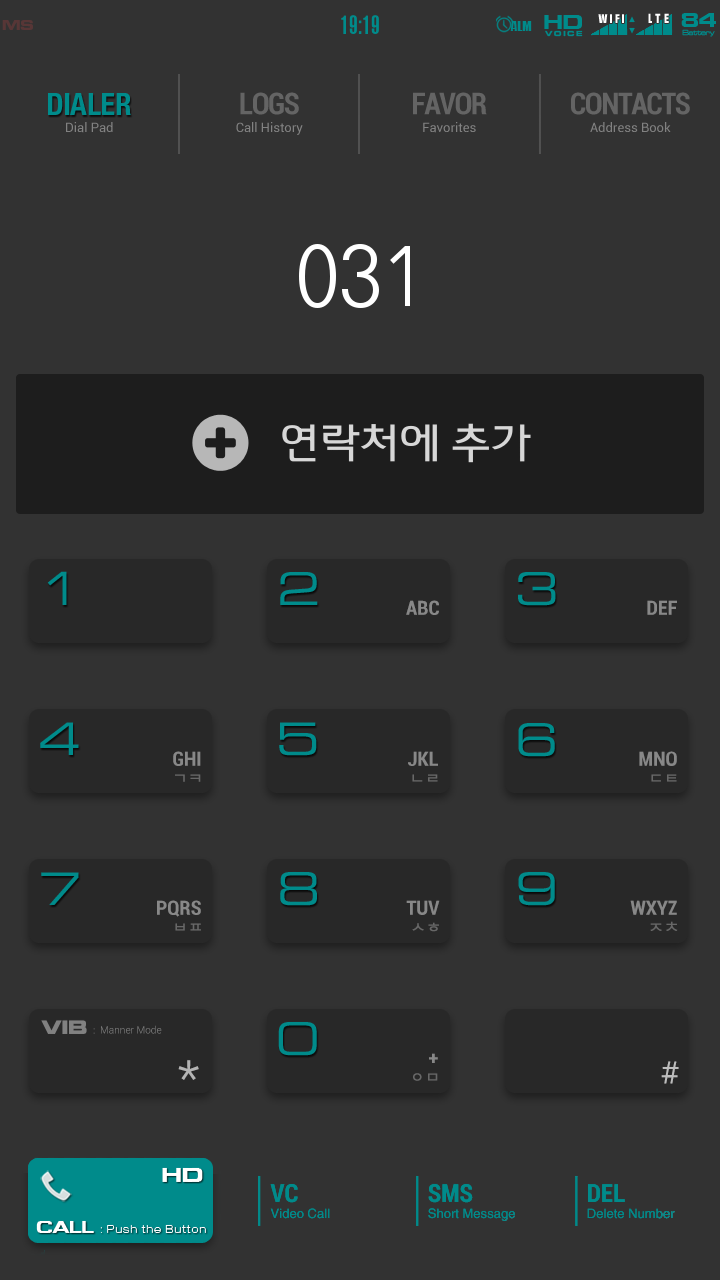Tap the 6 MNO key
Image resolution: width=720 pixels, height=1280 pixels.
click(x=596, y=751)
